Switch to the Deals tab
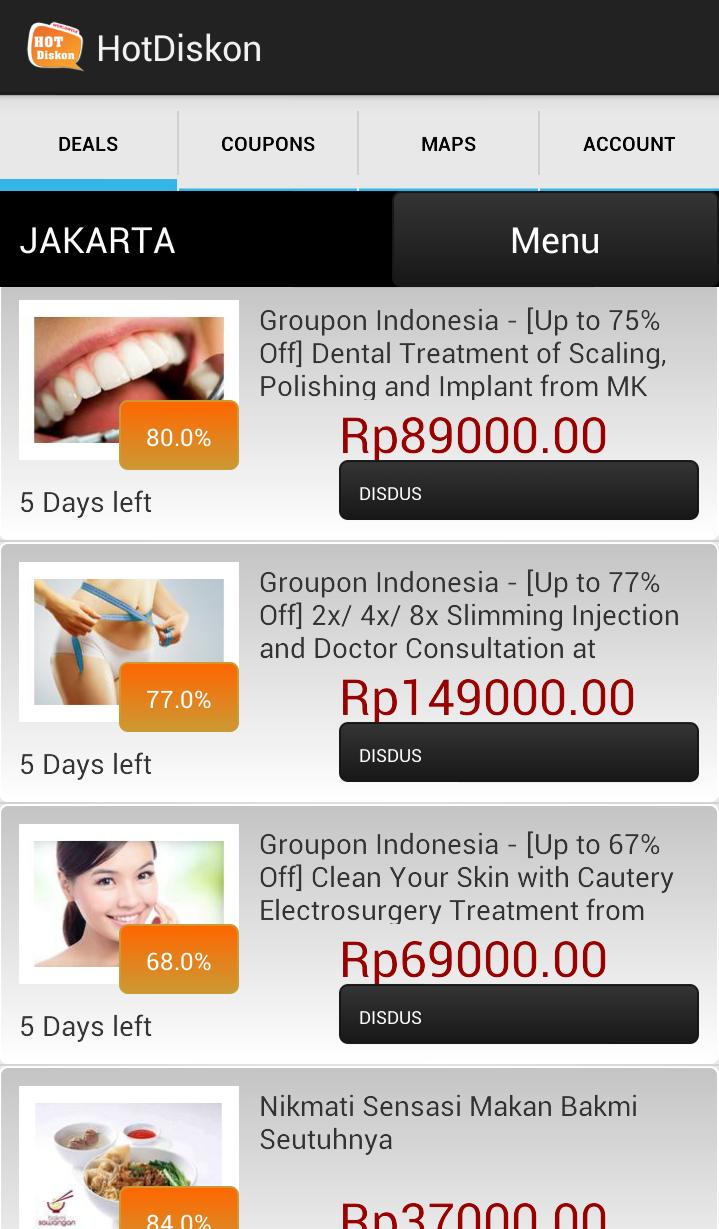719x1229 pixels. 88,144
